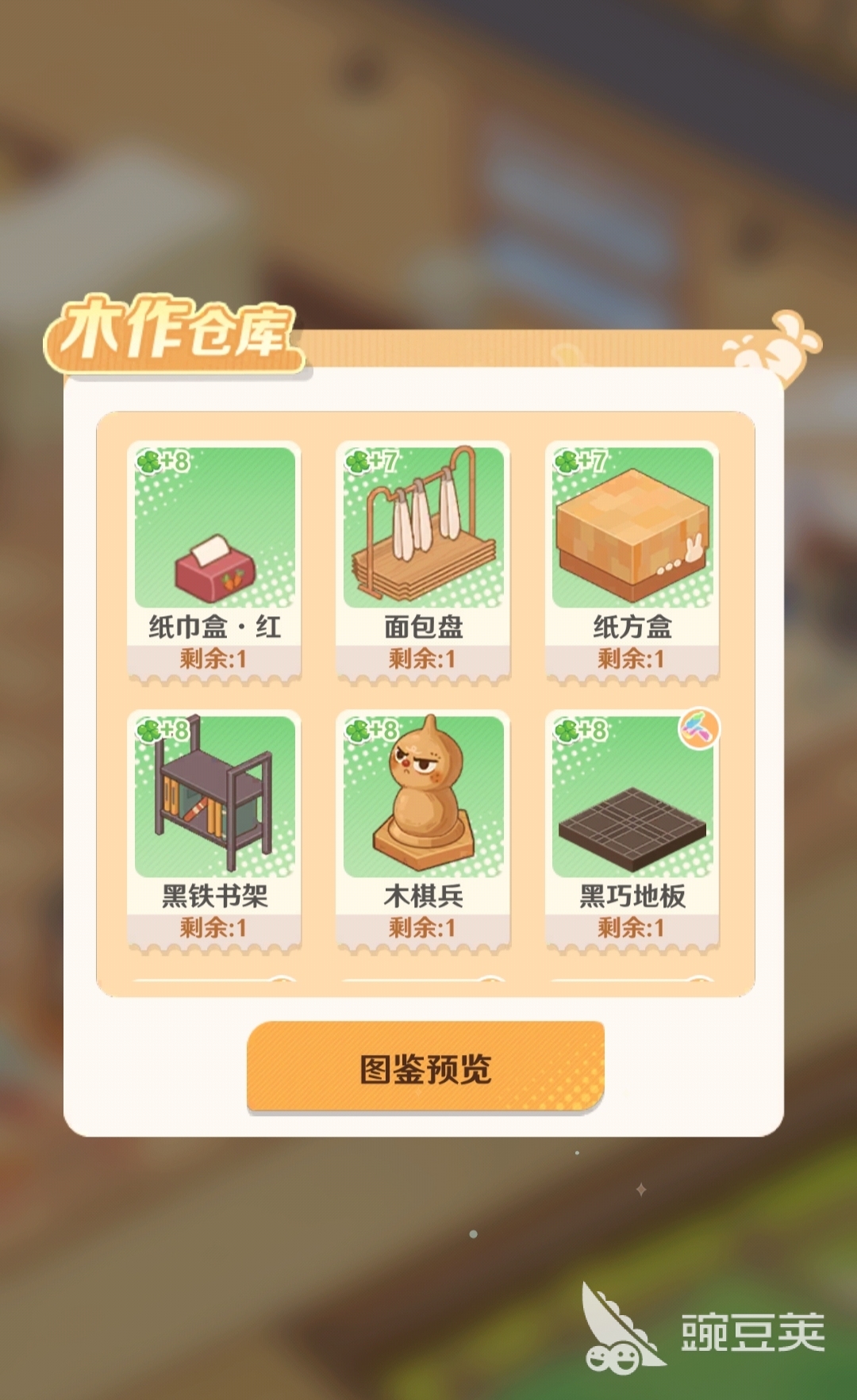Viewport: 857px width, 1400px height.
Task: View the 纸方盒 paper box item
Action: point(632,560)
